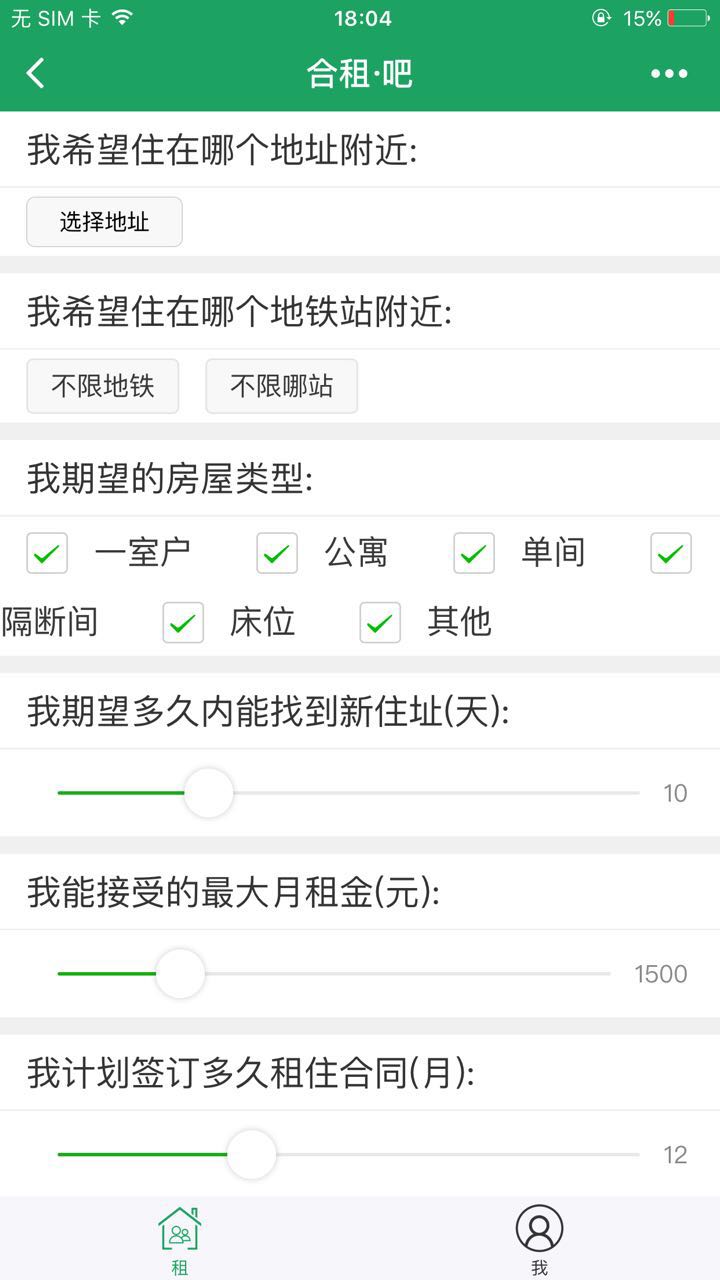
Task: Tap the contract length slider handle
Action: click(252, 1155)
